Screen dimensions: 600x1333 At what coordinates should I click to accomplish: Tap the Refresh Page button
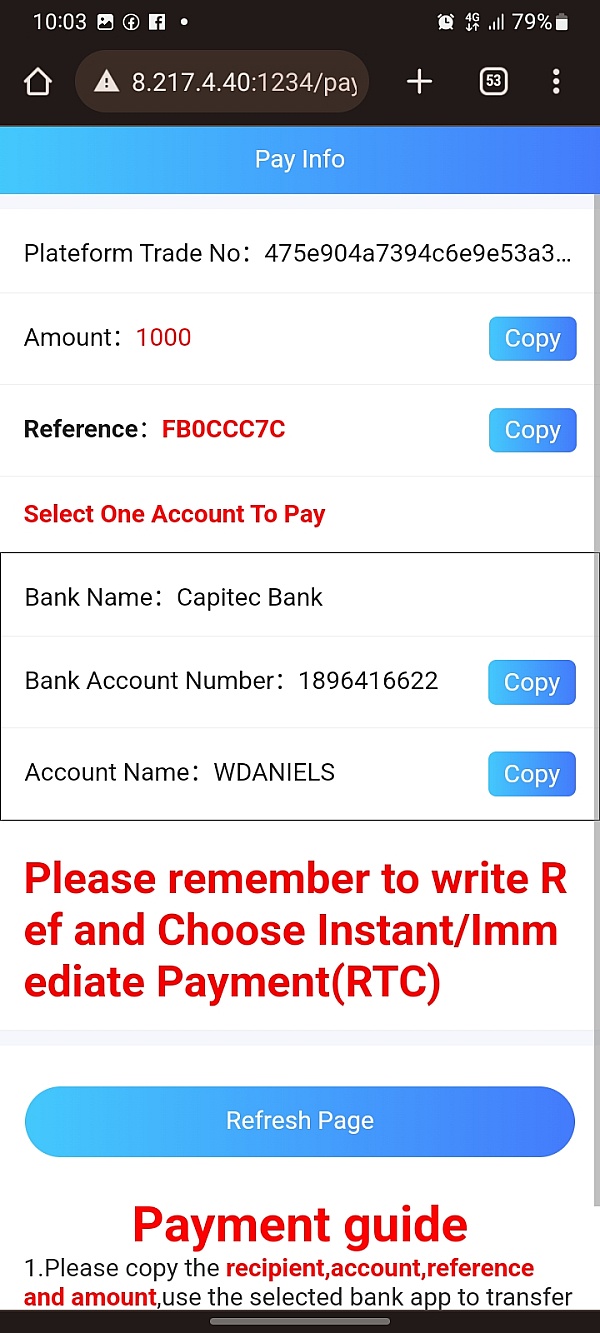[300, 1121]
